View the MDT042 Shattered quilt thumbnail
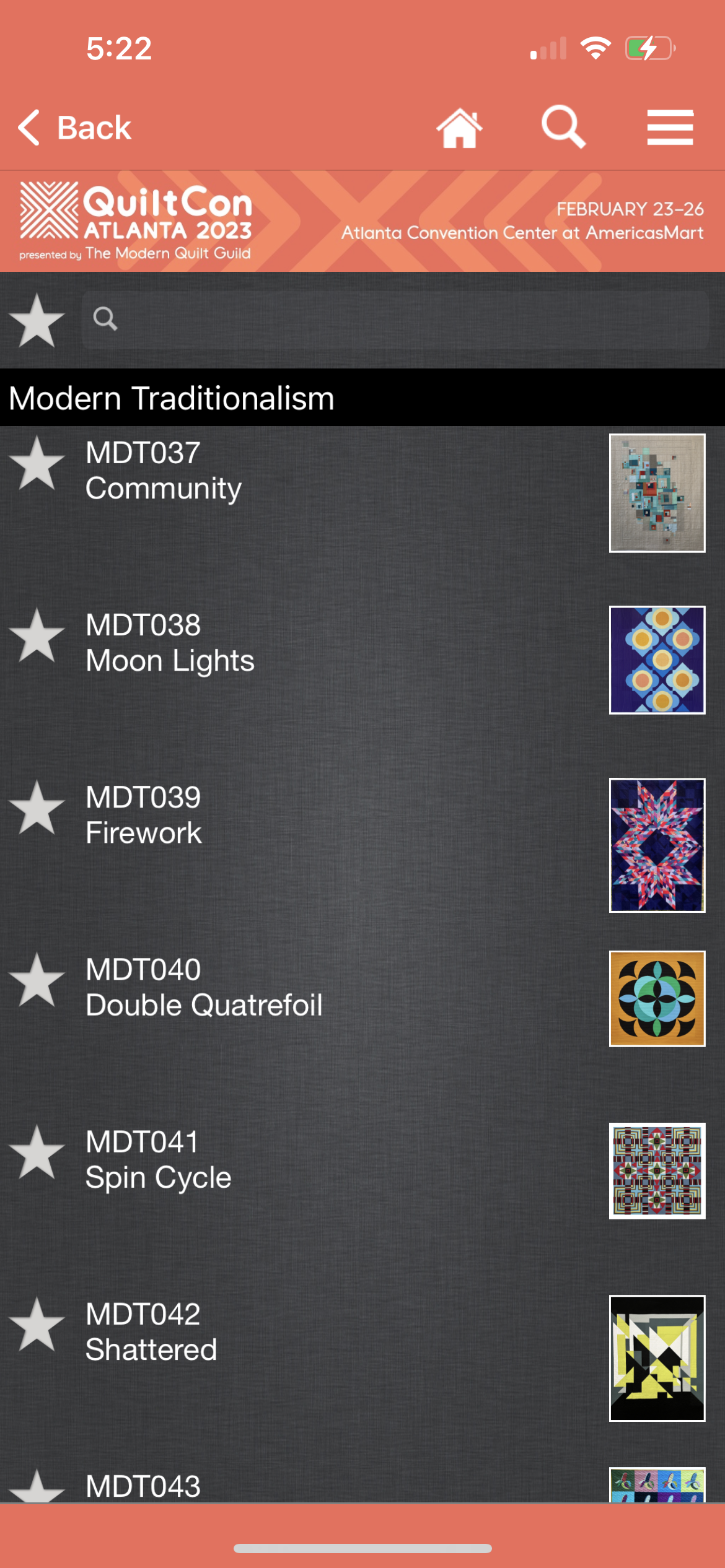This screenshot has width=725, height=1568. click(x=657, y=1357)
